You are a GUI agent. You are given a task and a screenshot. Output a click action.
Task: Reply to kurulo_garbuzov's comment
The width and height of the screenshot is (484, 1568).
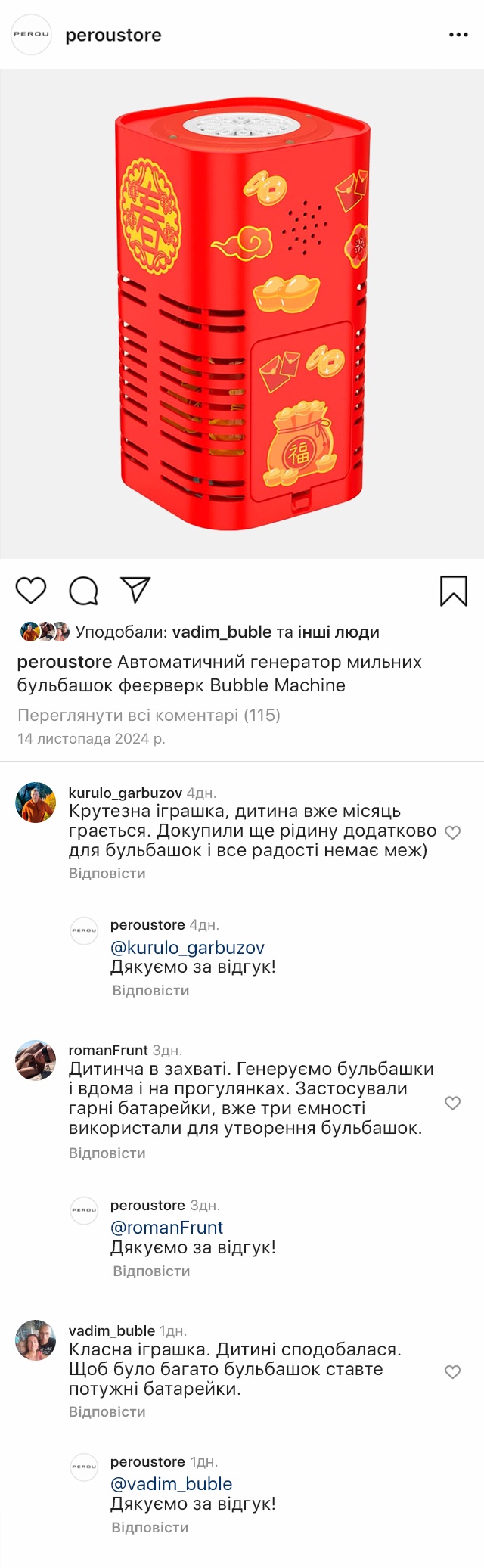point(107,873)
